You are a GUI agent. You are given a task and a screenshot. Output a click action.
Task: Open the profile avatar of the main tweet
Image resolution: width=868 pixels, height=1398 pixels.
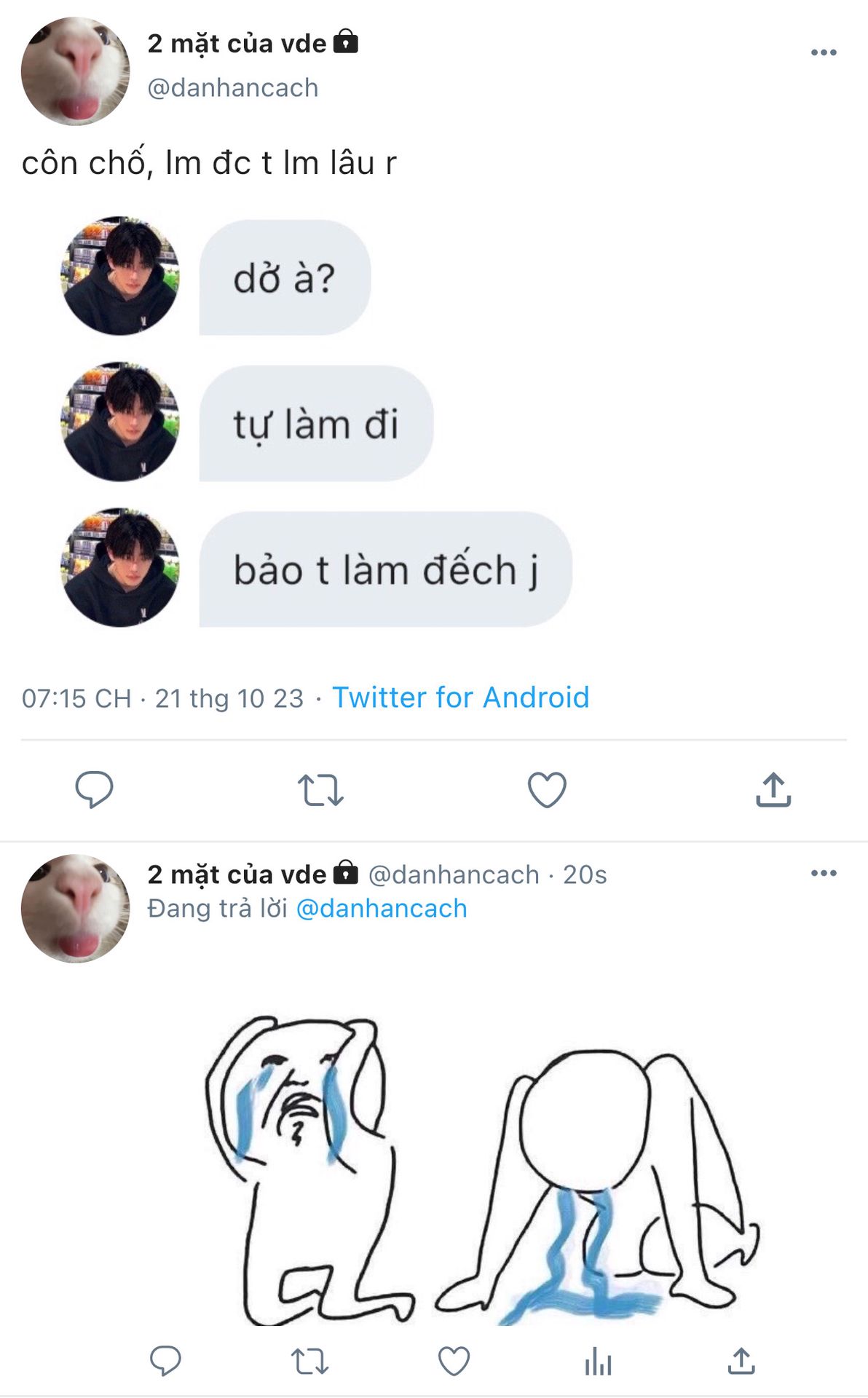75,71
